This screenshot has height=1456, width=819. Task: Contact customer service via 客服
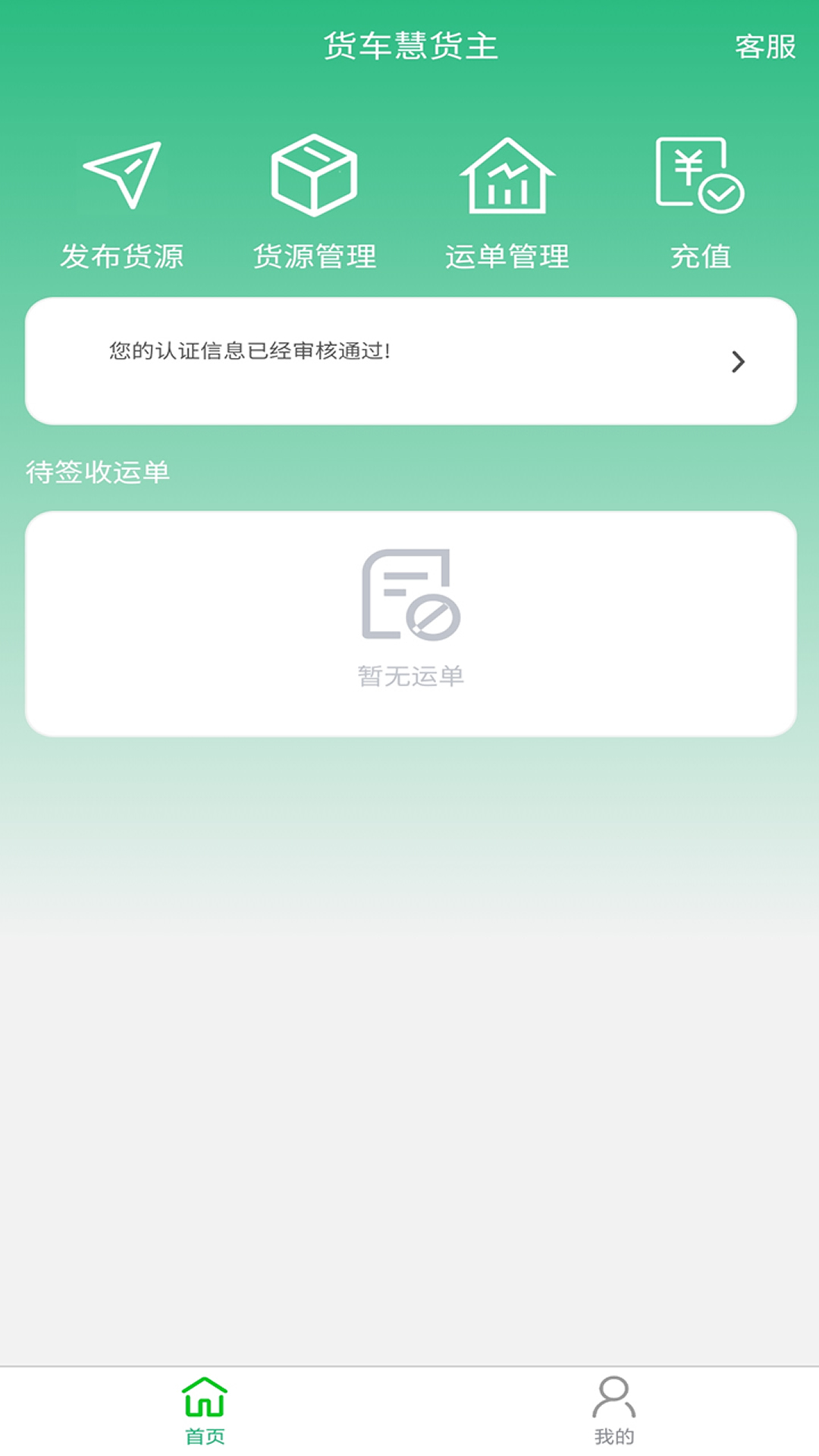tap(764, 47)
